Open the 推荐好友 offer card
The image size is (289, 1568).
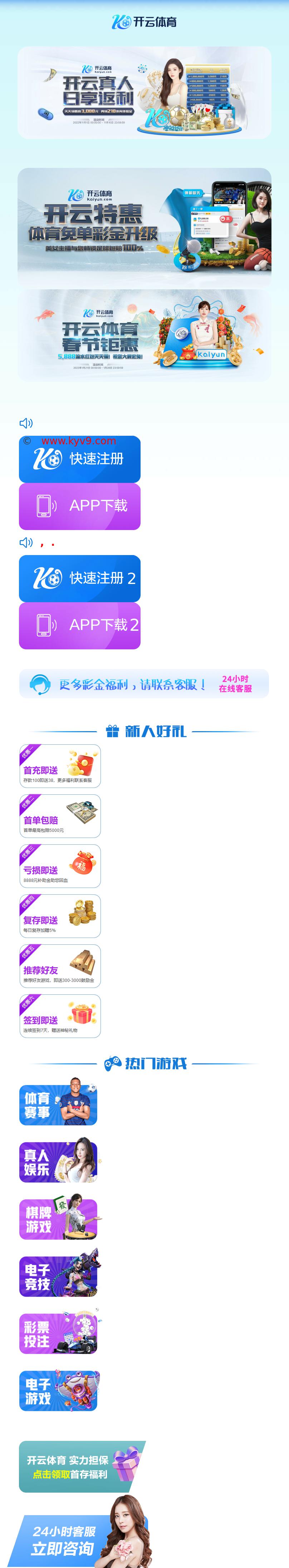point(60,966)
